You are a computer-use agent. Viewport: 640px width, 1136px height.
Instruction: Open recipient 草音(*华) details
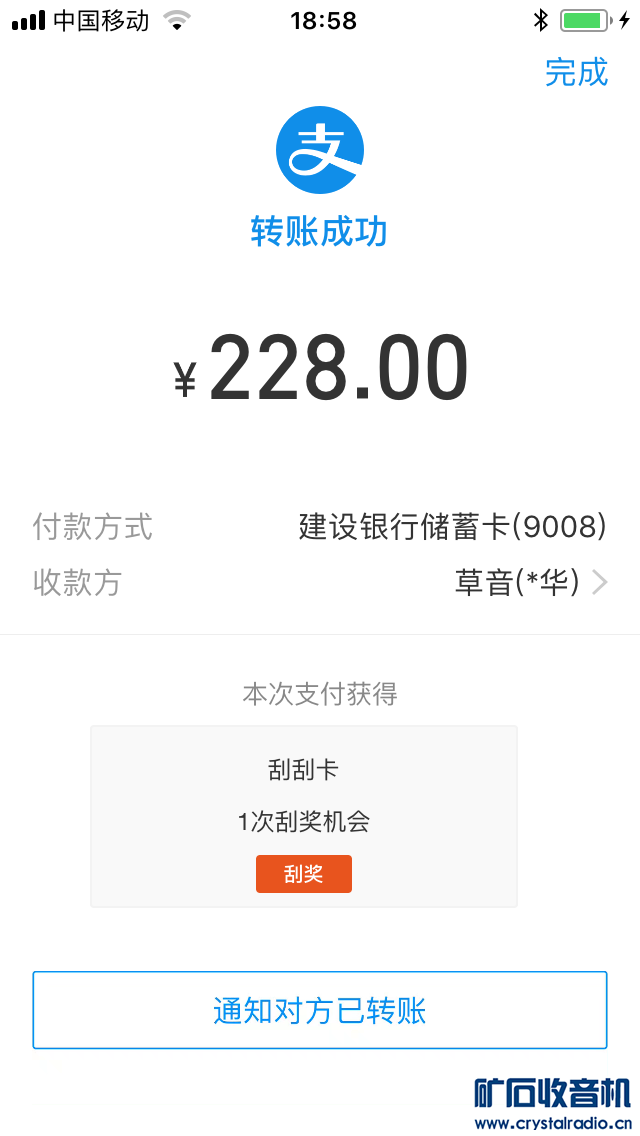(530, 582)
